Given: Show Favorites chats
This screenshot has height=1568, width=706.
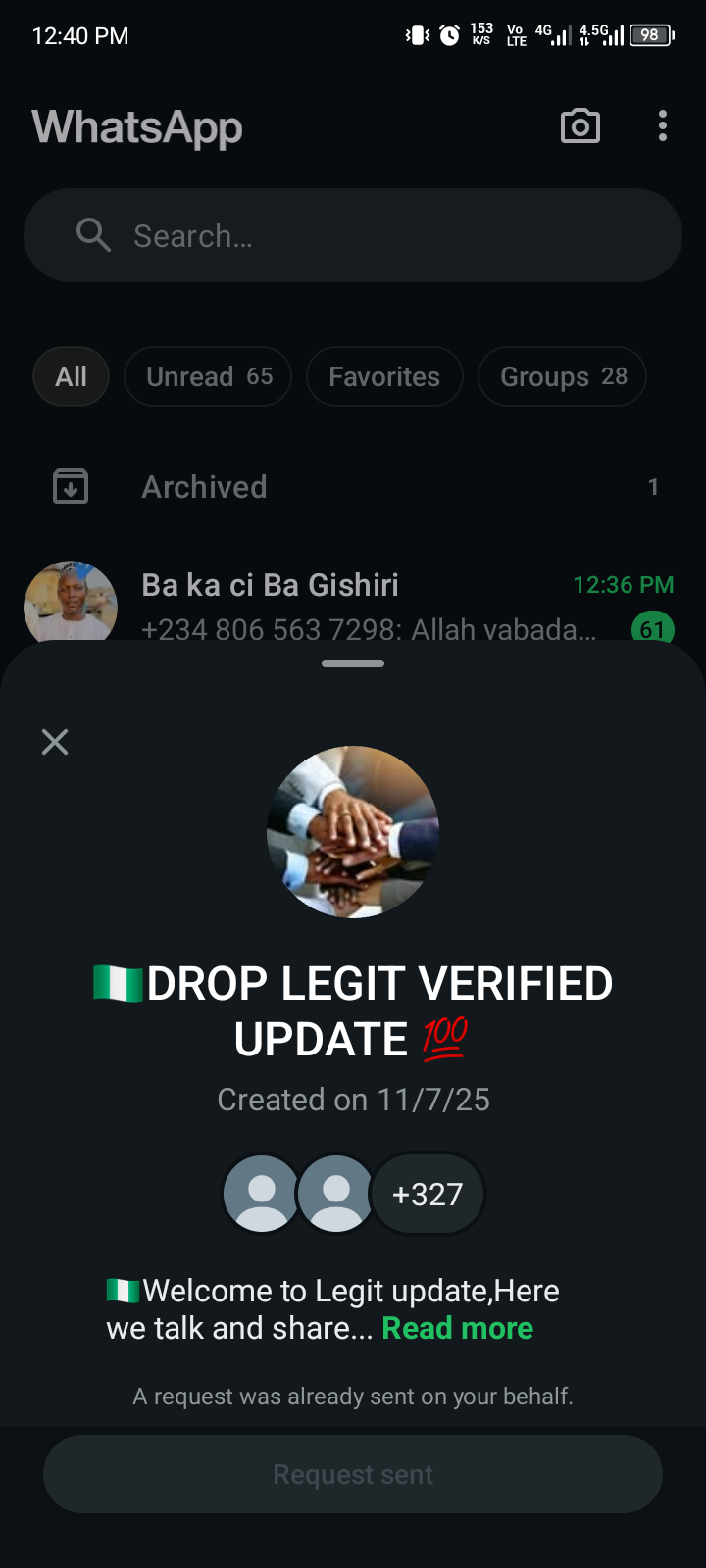Looking at the screenshot, I should click(x=383, y=376).
